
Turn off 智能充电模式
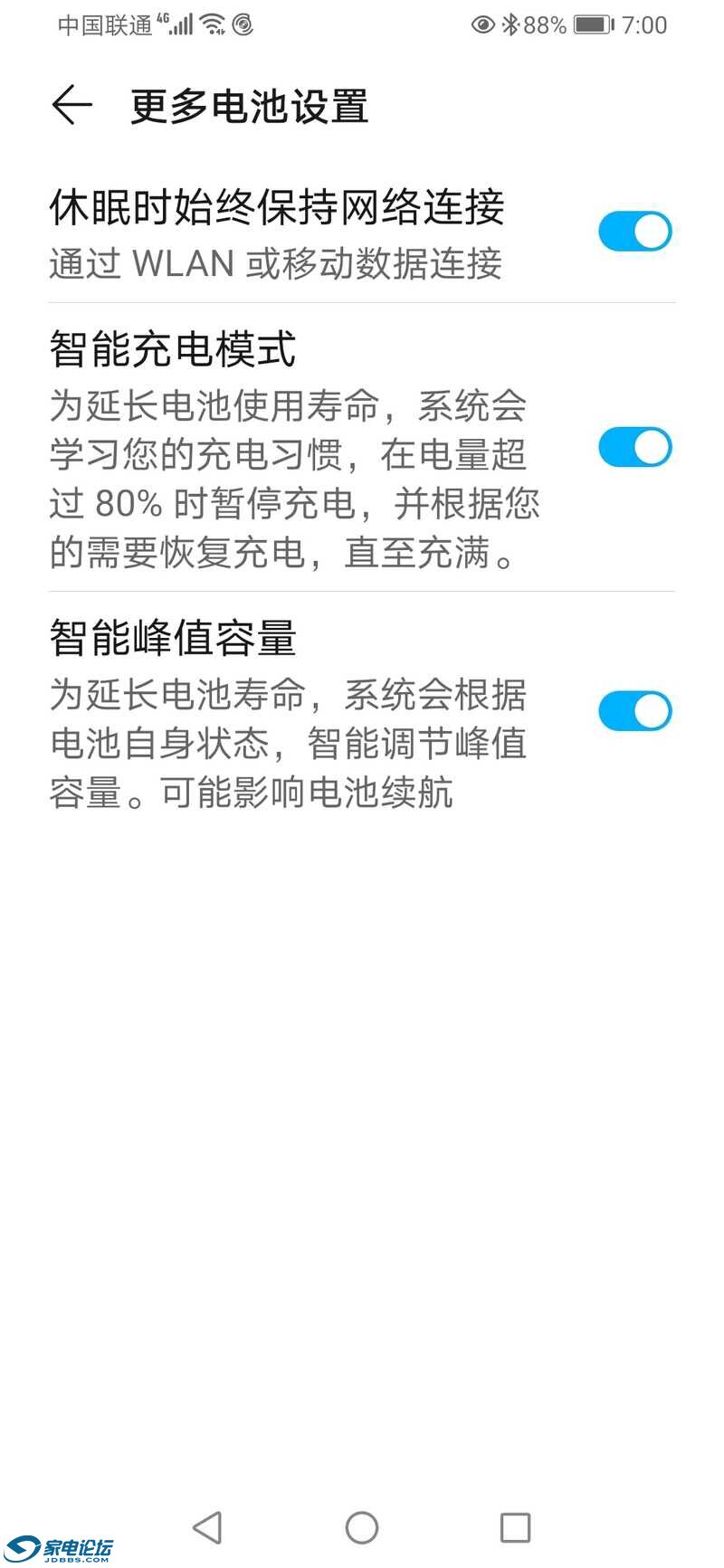click(634, 447)
